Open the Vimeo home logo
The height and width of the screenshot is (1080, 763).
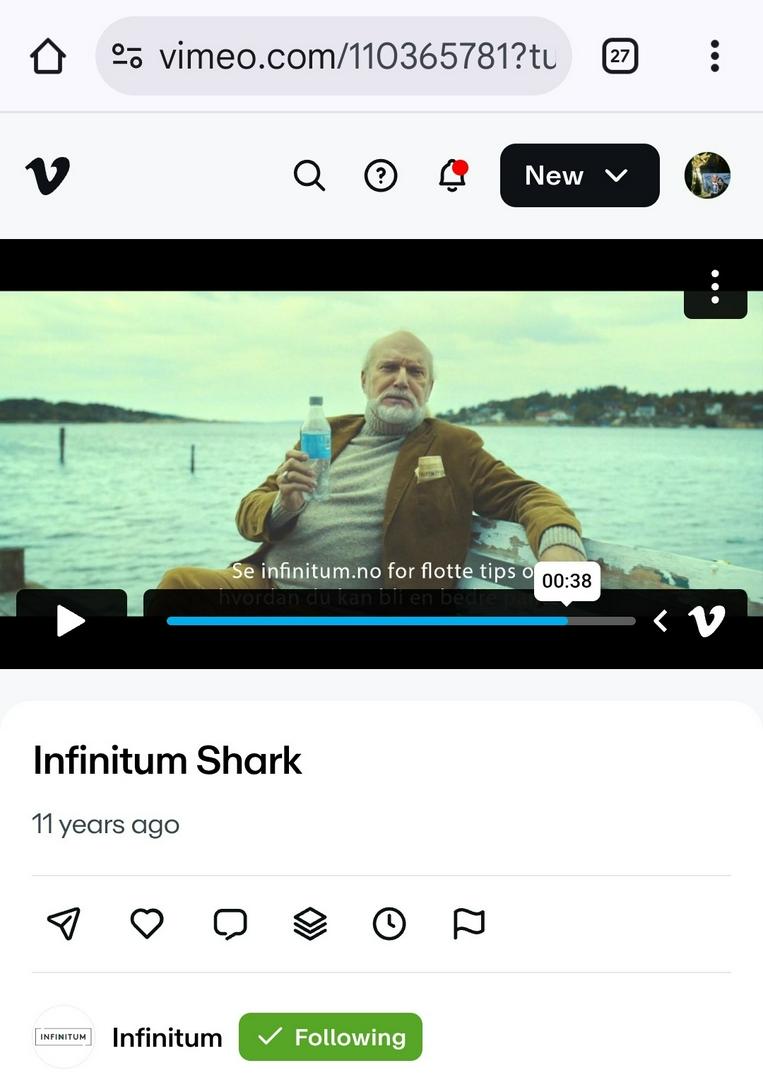click(48, 176)
